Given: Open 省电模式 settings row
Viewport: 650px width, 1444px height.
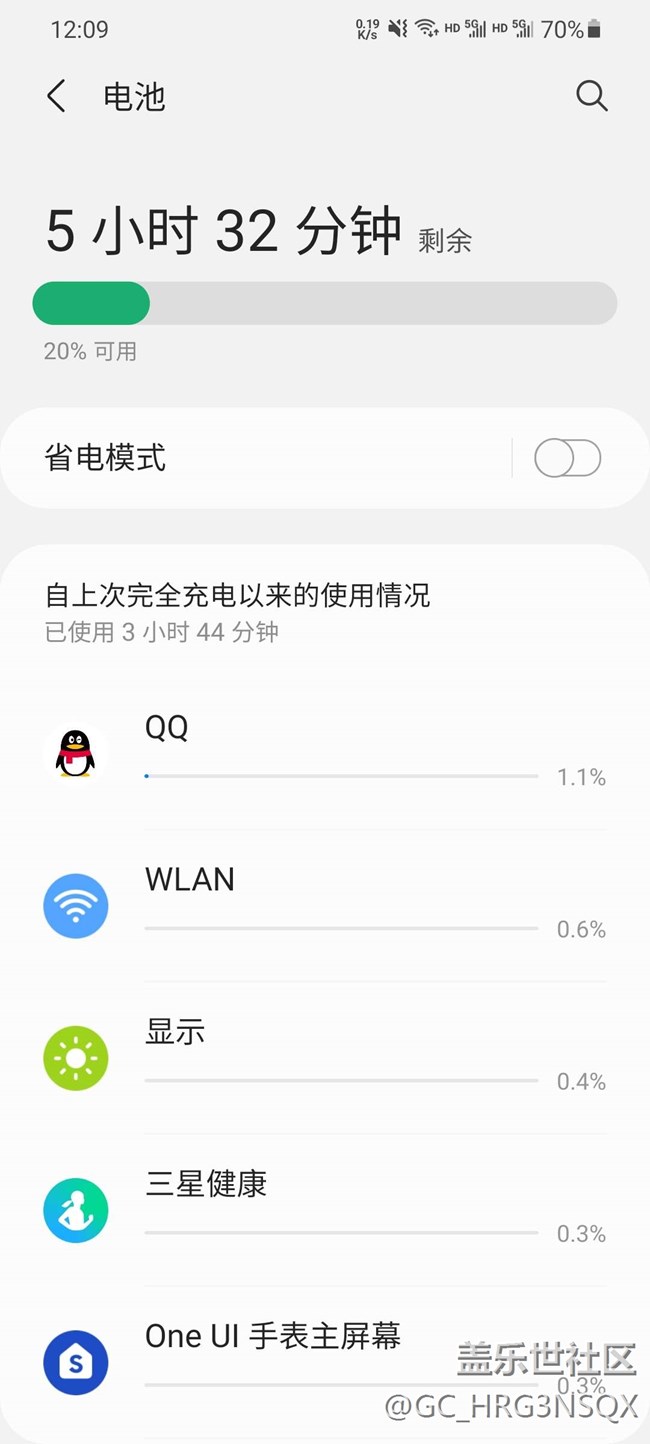Looking at the screenshot, I should point(255,458).
